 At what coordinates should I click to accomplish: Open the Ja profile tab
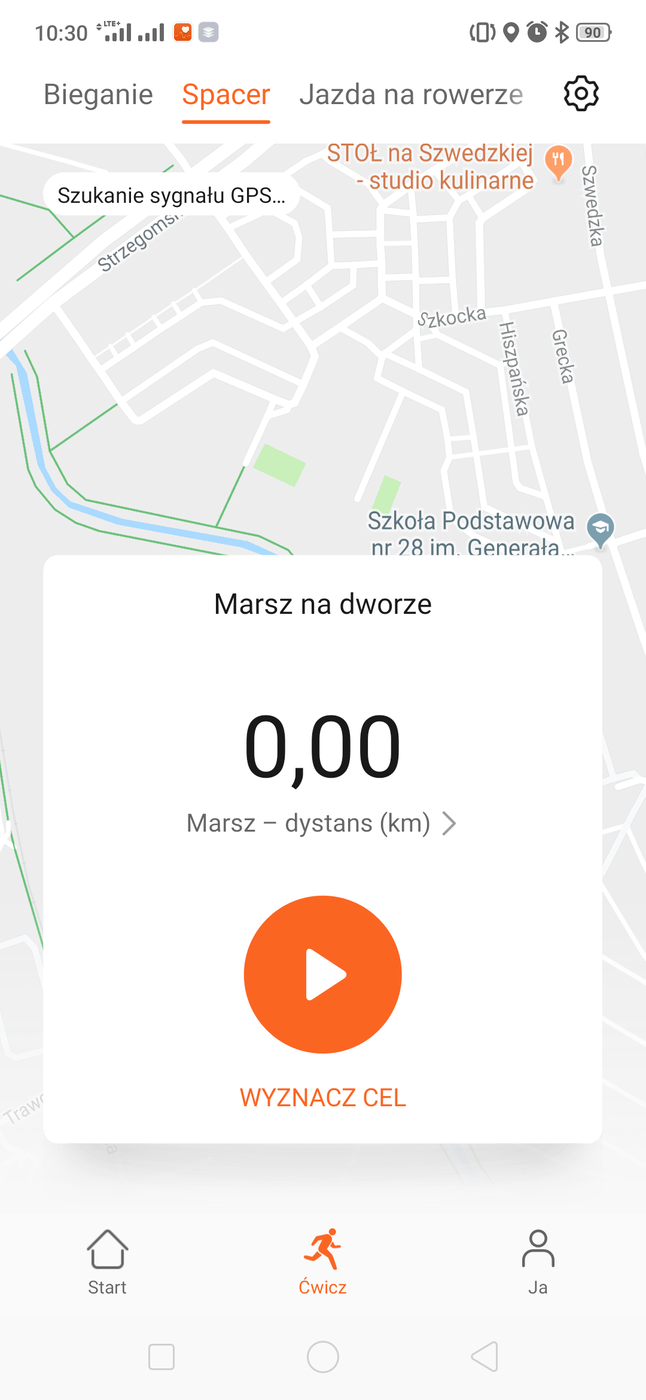click(538, 1262)
